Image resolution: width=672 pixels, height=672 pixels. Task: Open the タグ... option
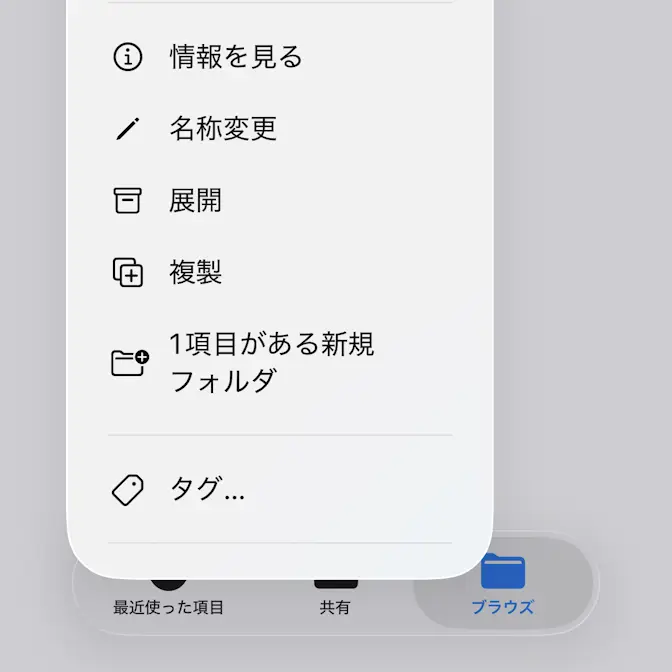tap(207, 490)
